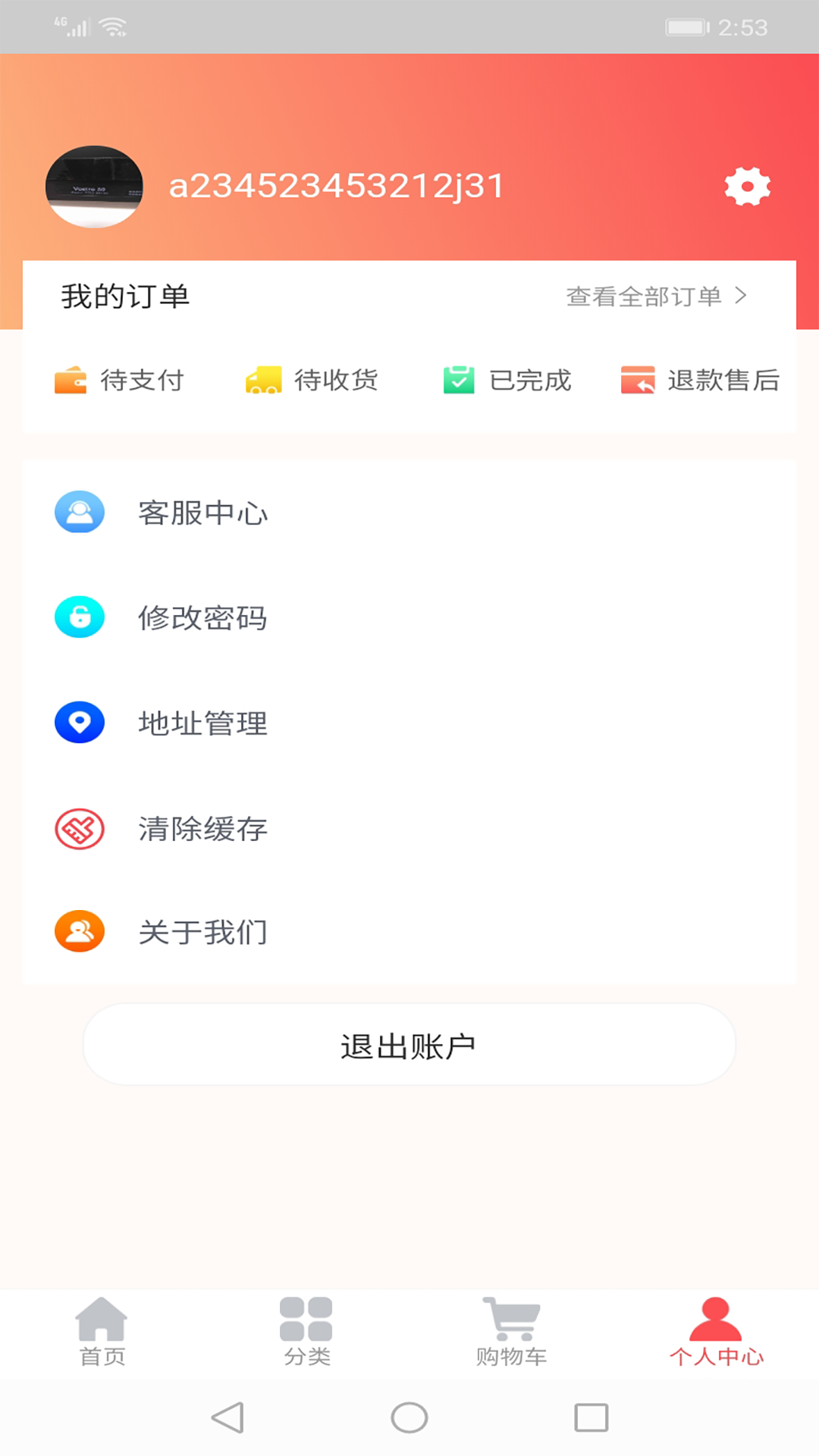Open the customer service center (客服中心)
819x1456 pixels.
[x=202, y=513]
